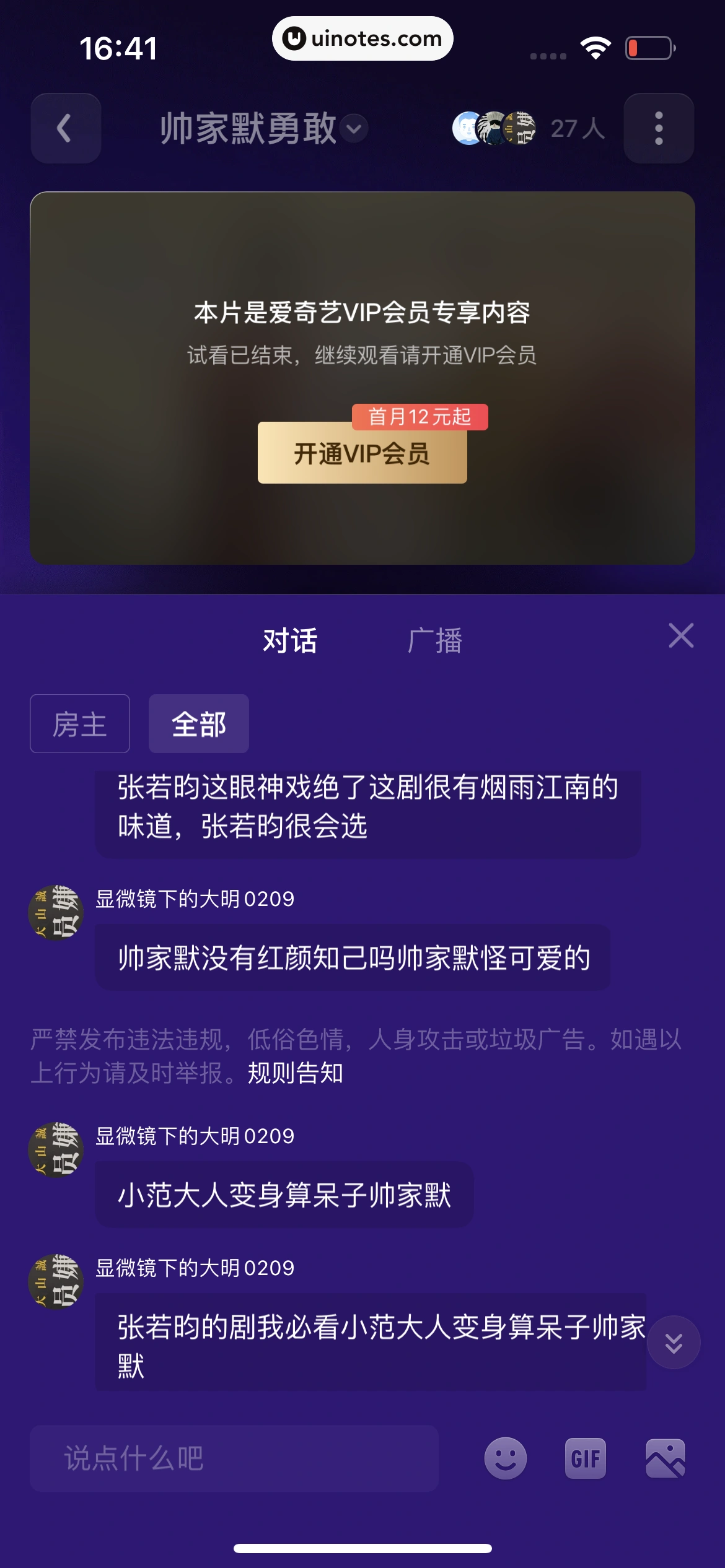Switch to the 广播 tab

(436, 640)
